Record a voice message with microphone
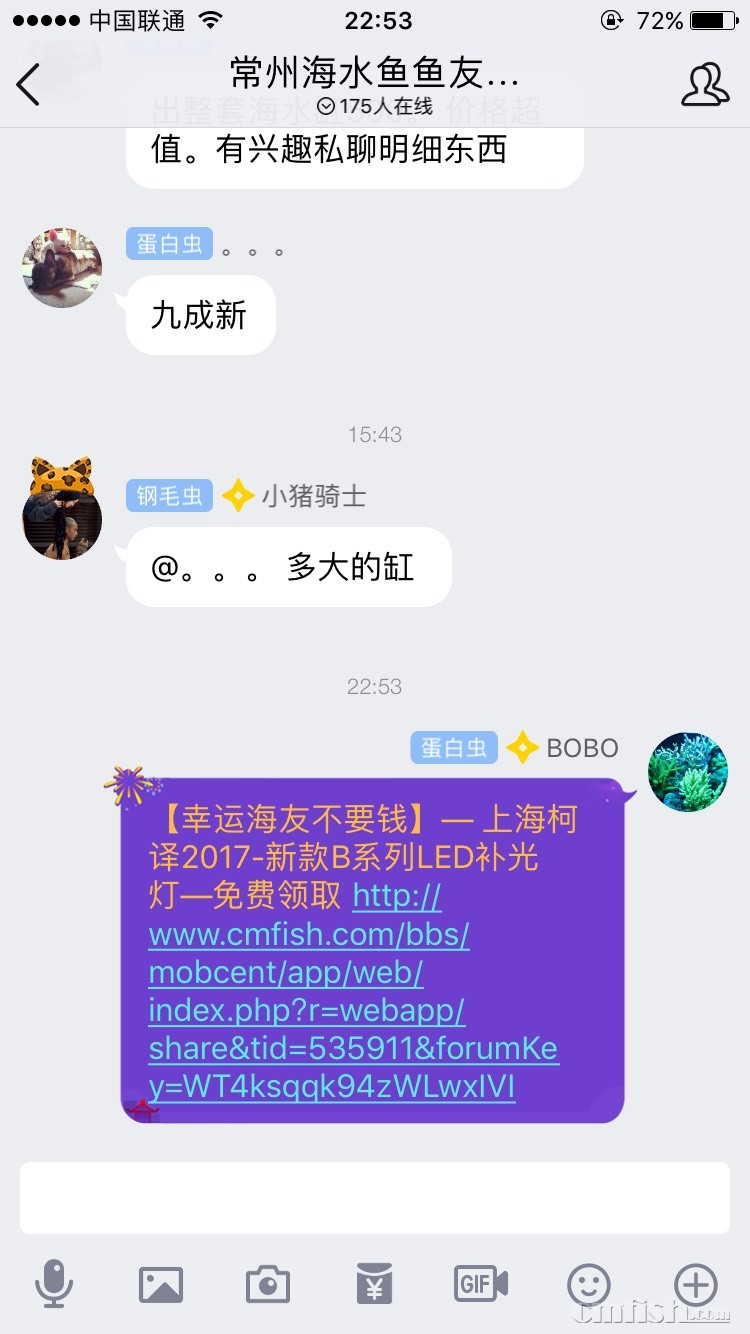Image resolution: width=750 pixels, height=1334 pixels. point(54,1284)
